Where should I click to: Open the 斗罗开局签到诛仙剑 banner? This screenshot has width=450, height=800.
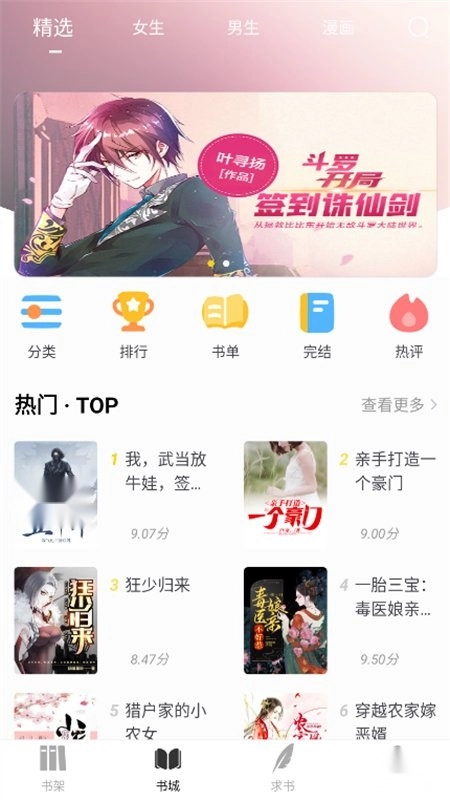[225, 184]
